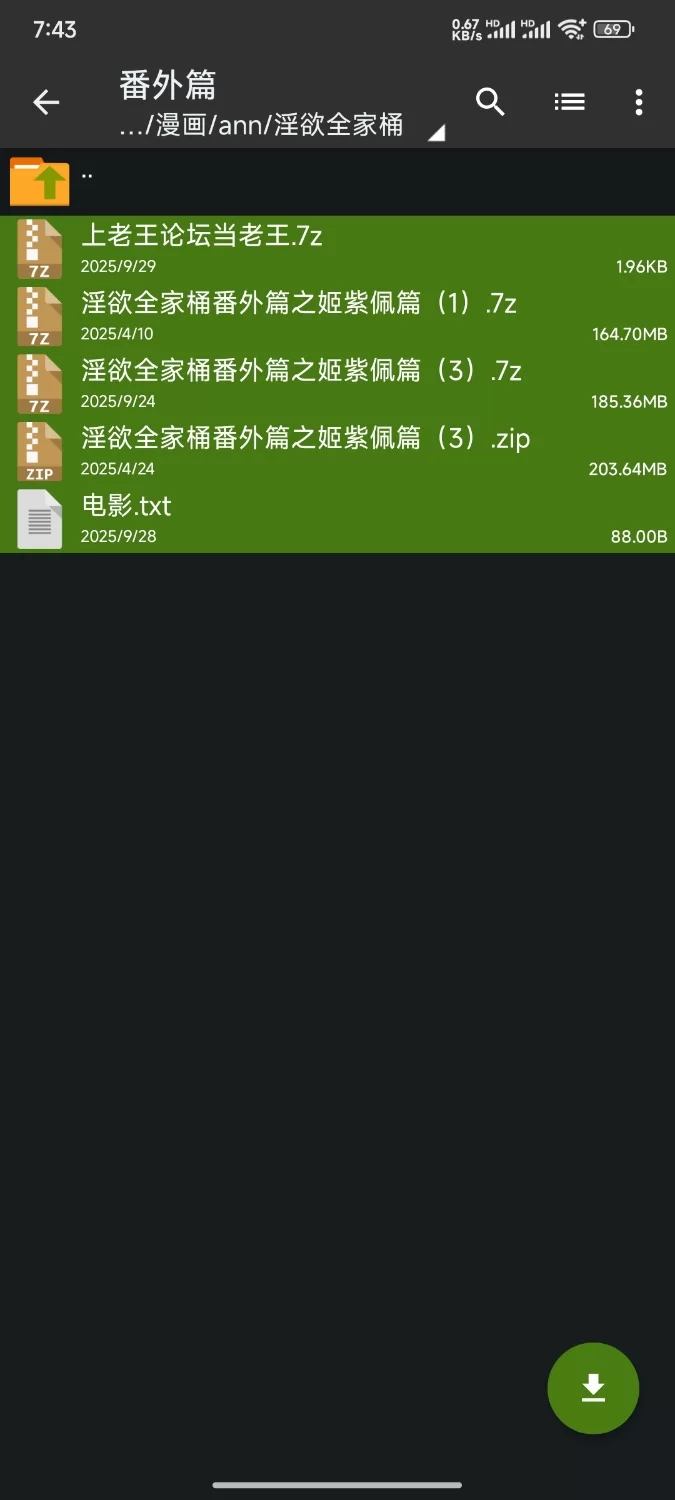This screenshot has height=1500, width=675.
Task: Expand the folder path dropdown
Action: pyautogui.click(x=435, y=131)
